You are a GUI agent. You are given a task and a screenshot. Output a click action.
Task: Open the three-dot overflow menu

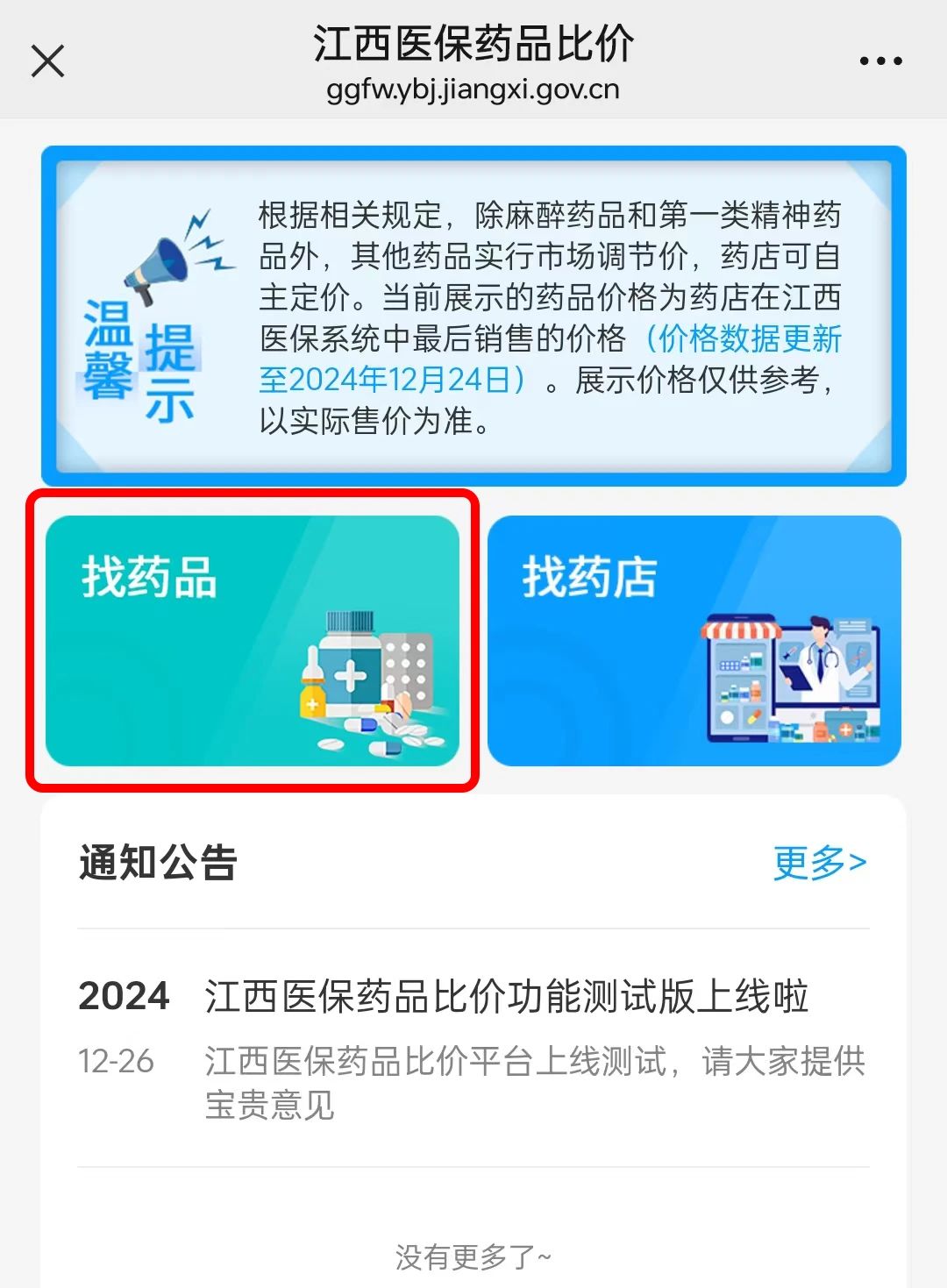[880, 61]
